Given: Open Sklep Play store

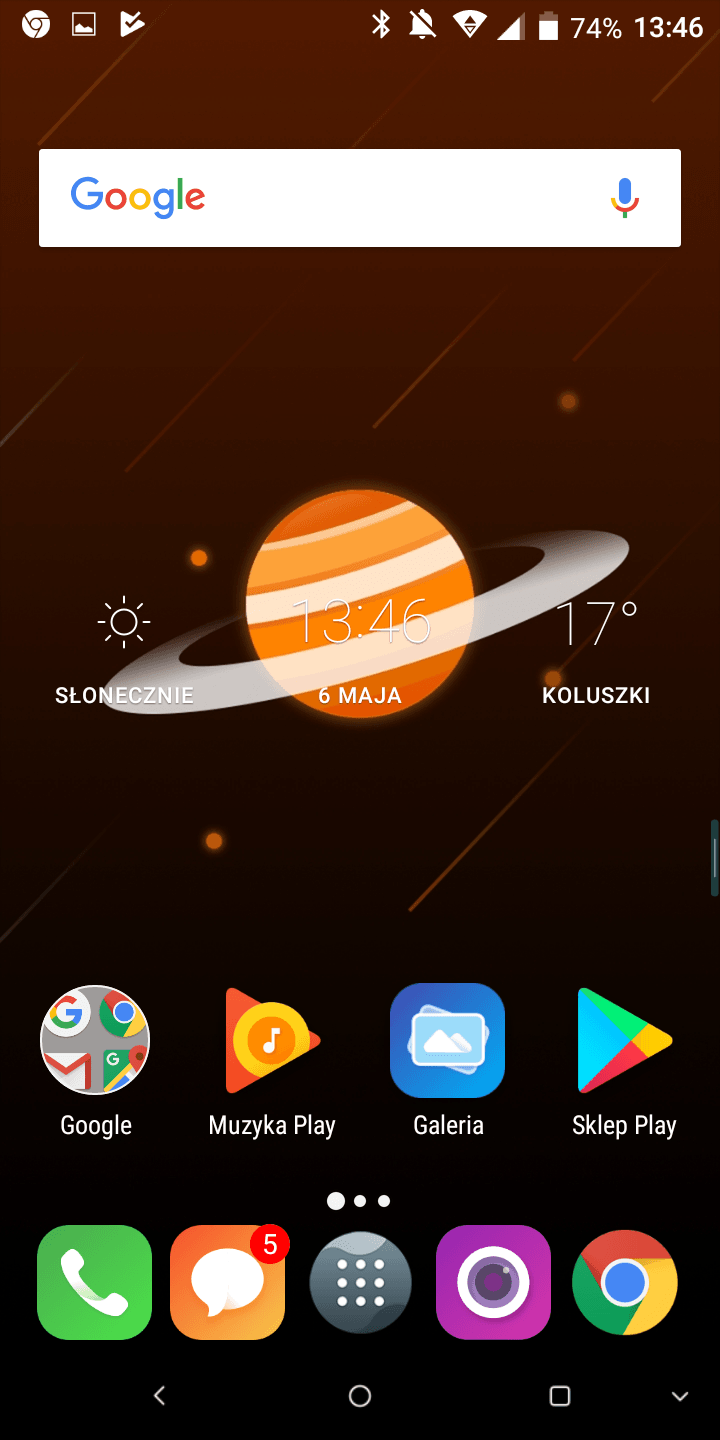Looking at the screenshot, I should tap(625, 1040).
